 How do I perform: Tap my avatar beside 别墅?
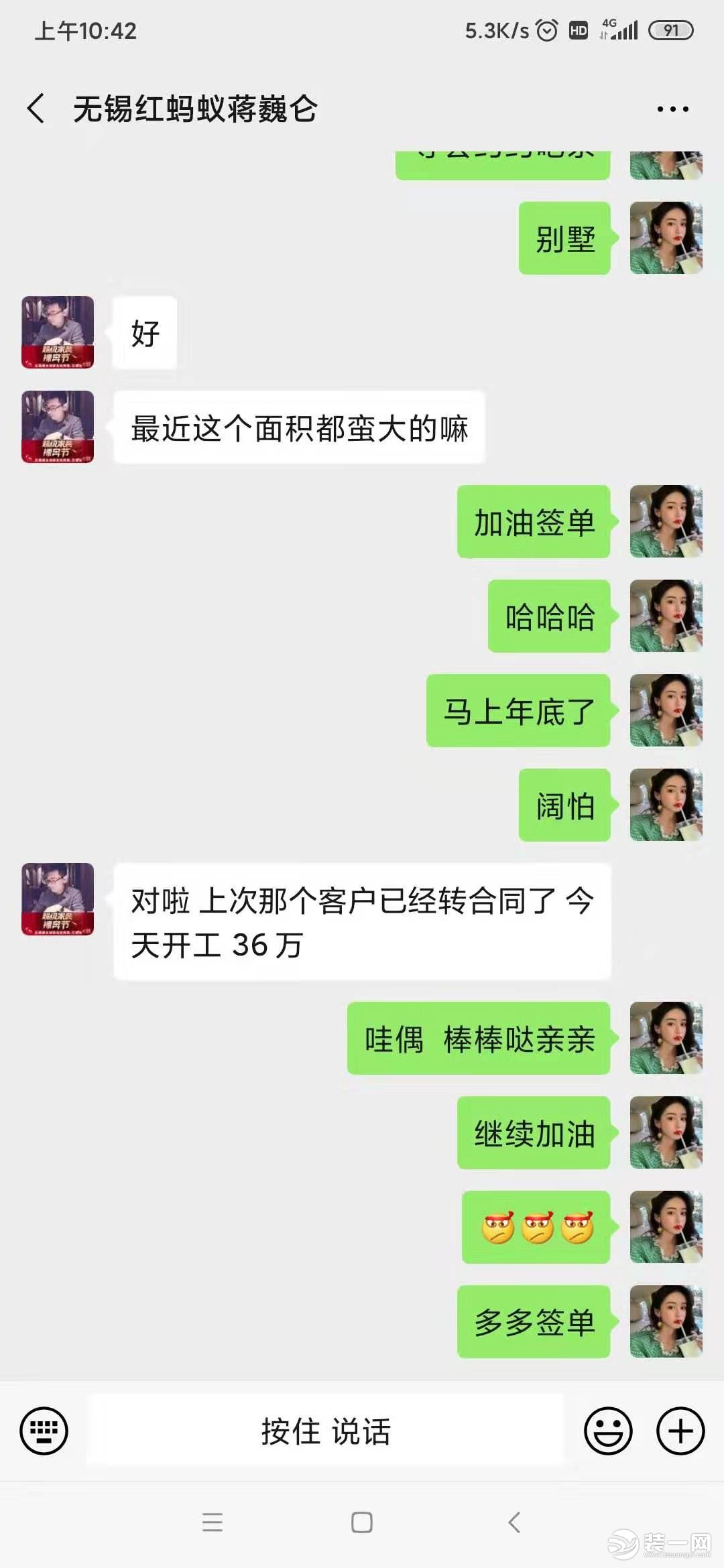click(666, 238)
